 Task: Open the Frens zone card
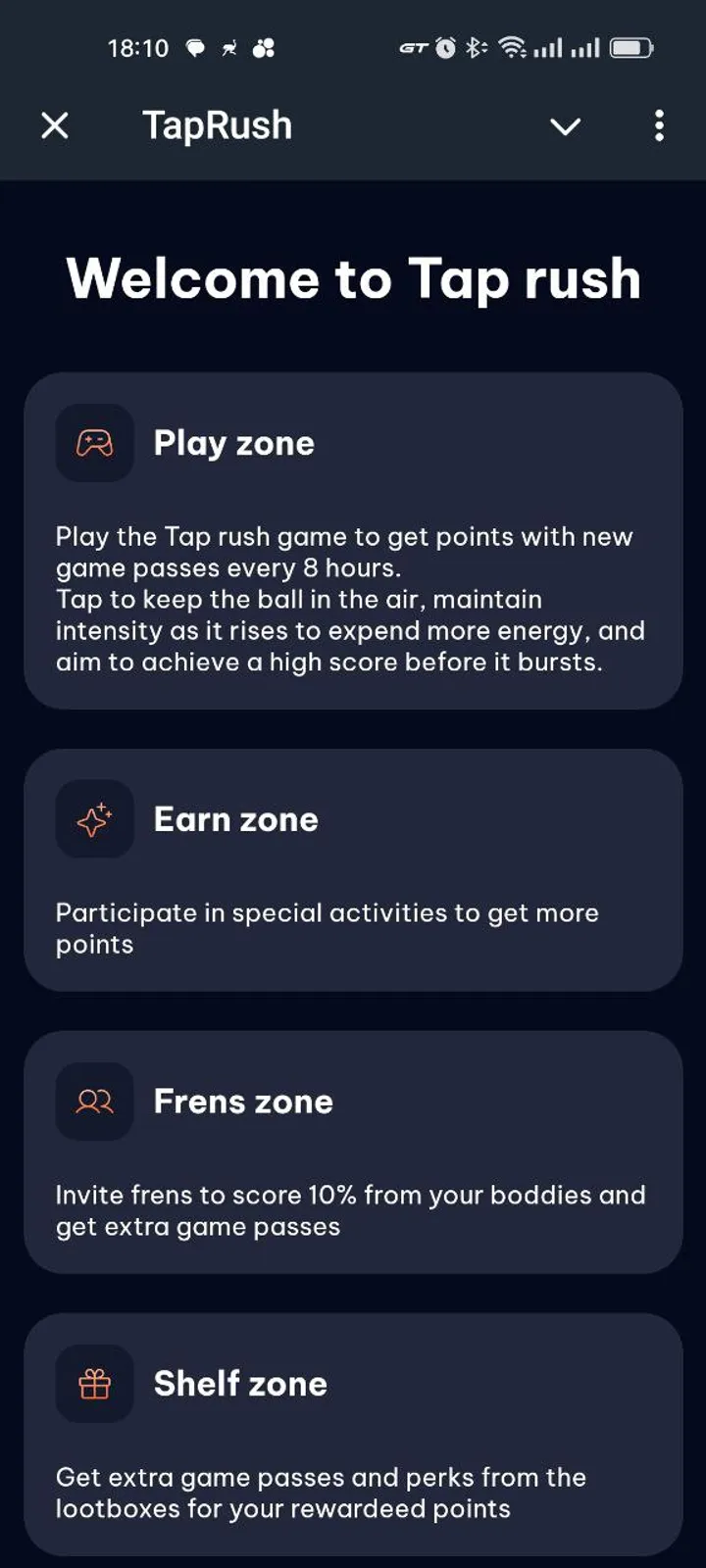click(353, 1151)
